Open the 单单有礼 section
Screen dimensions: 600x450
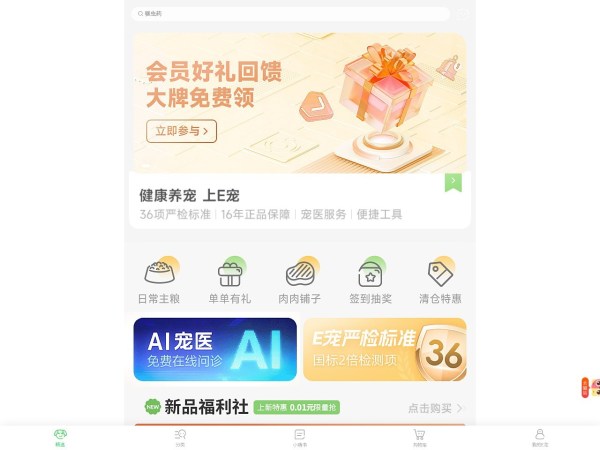pyautogui.click(x=230, y=281)
